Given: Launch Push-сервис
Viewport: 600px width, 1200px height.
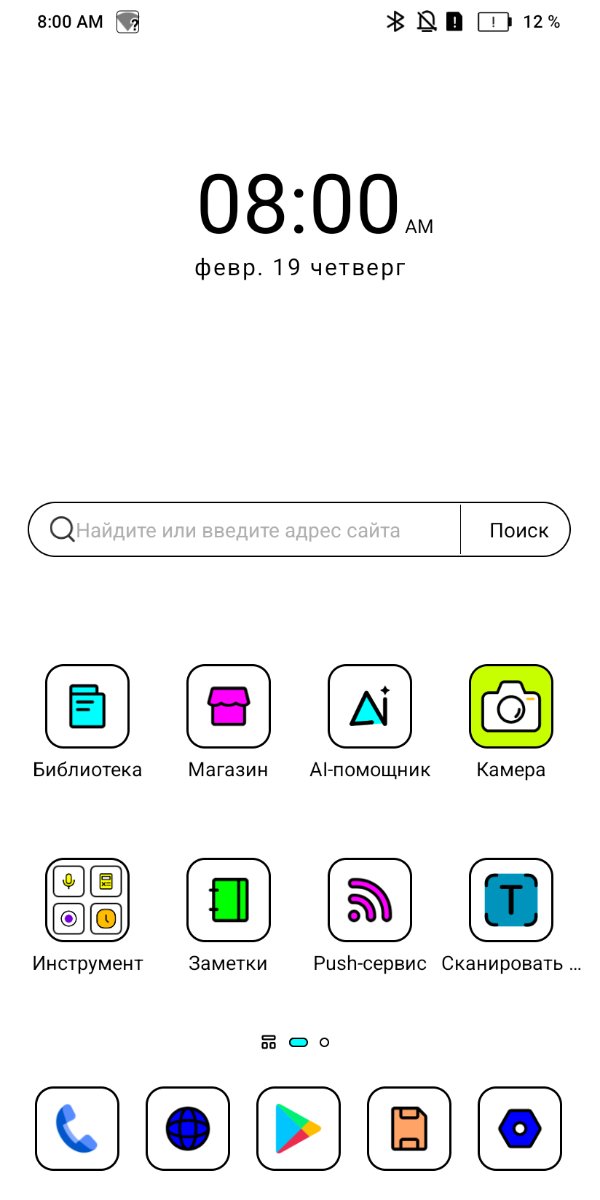Looking at the screenshot, I should pyautogui.click(x=369, y=900).
